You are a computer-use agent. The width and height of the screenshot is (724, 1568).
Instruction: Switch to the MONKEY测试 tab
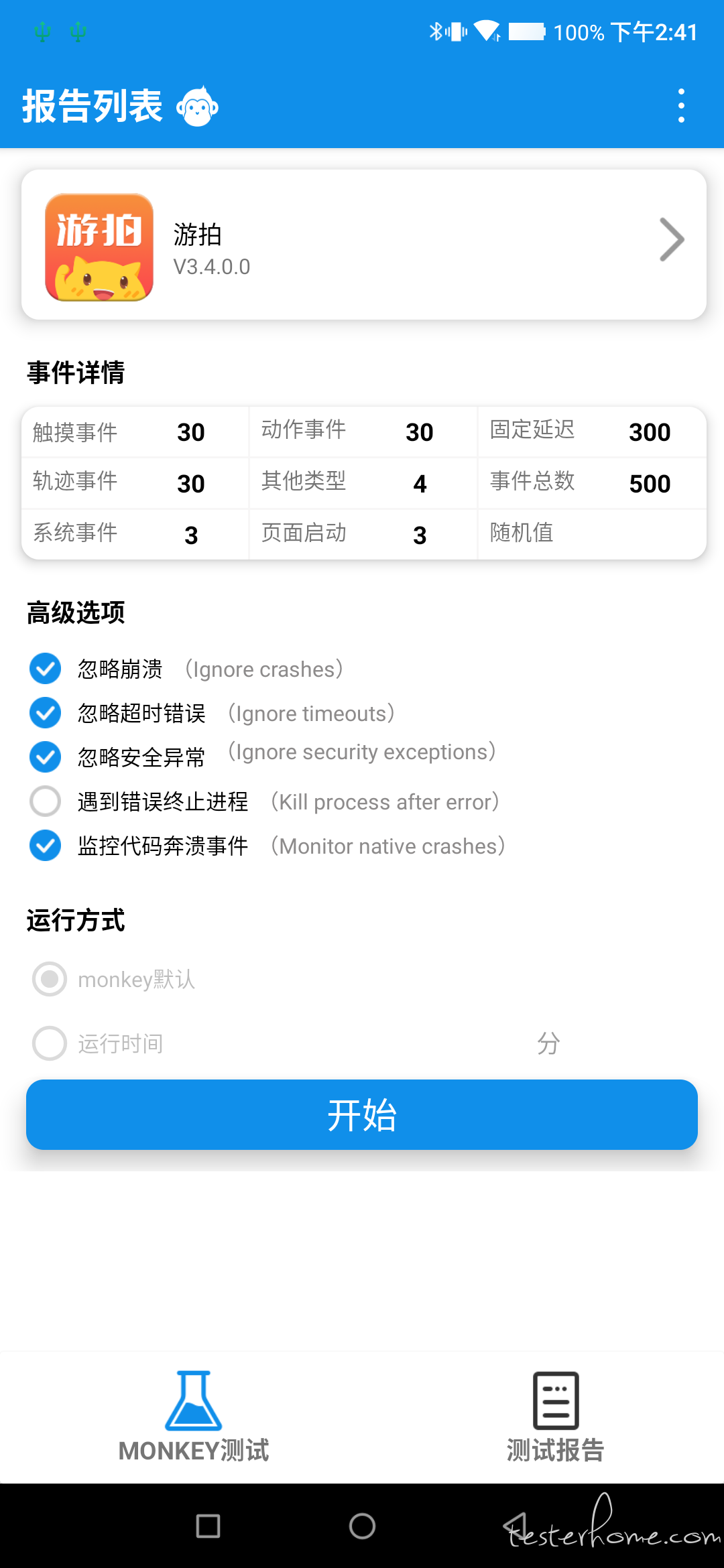(194, 1415)
